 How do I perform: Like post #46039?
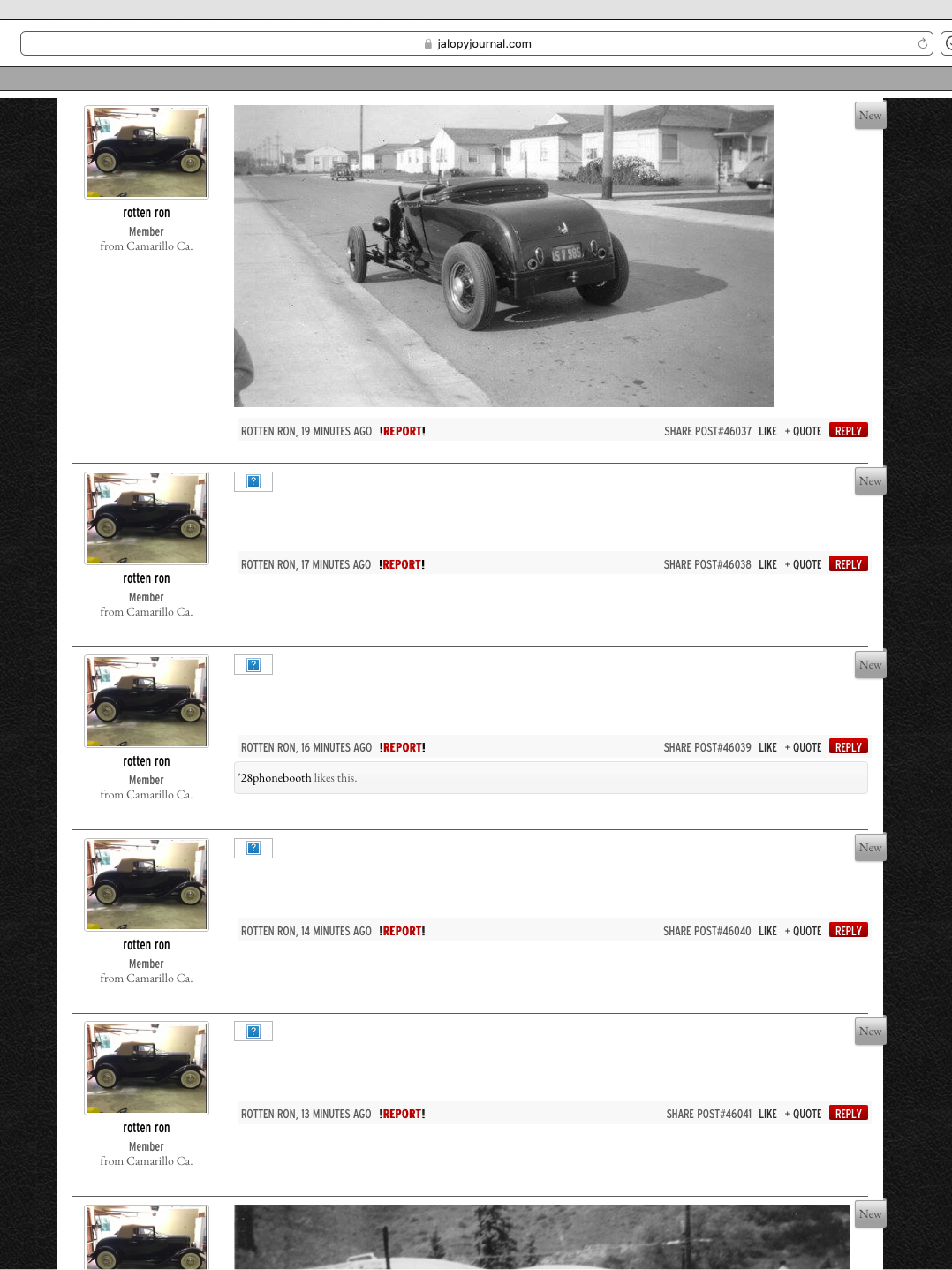click(x=767, y=747)
